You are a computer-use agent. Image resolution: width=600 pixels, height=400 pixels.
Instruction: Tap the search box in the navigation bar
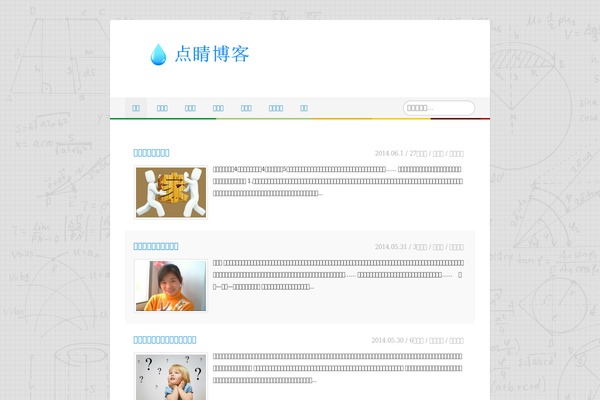point(437,107)
